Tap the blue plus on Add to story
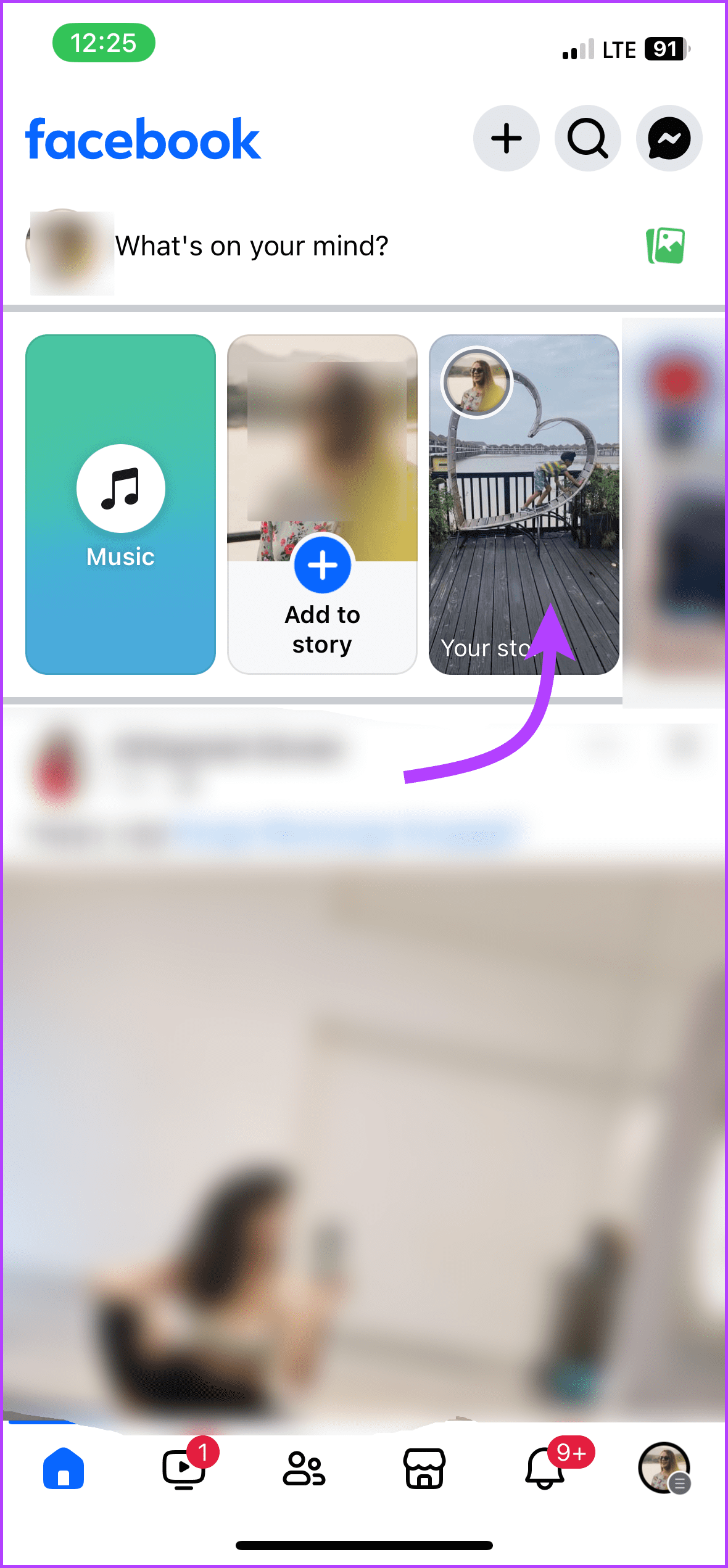Image resolution: width=728 pixels, height=1568 pixels. coord(322,564)
